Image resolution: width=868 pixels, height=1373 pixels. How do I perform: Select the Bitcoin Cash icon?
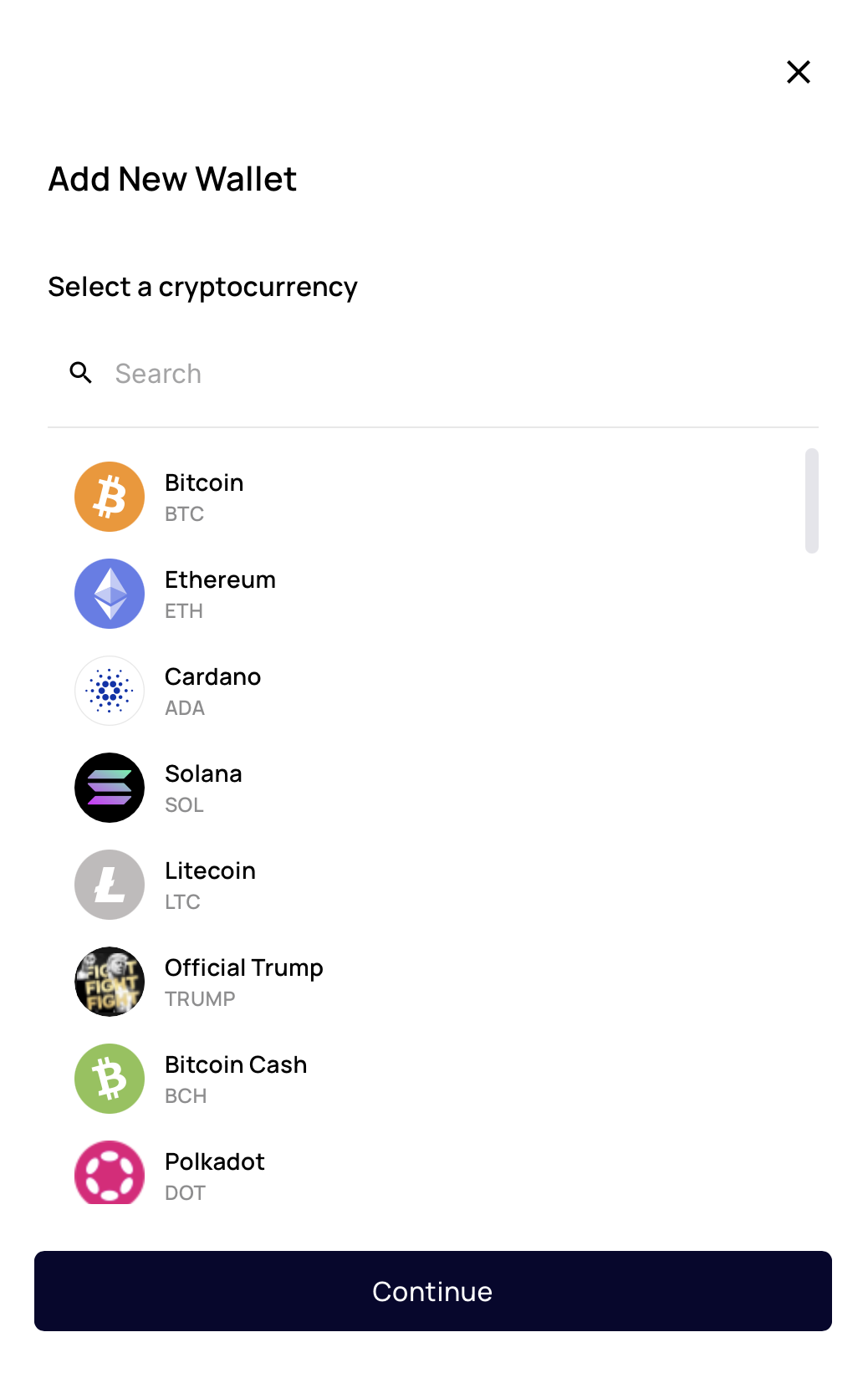(110, 1079)
